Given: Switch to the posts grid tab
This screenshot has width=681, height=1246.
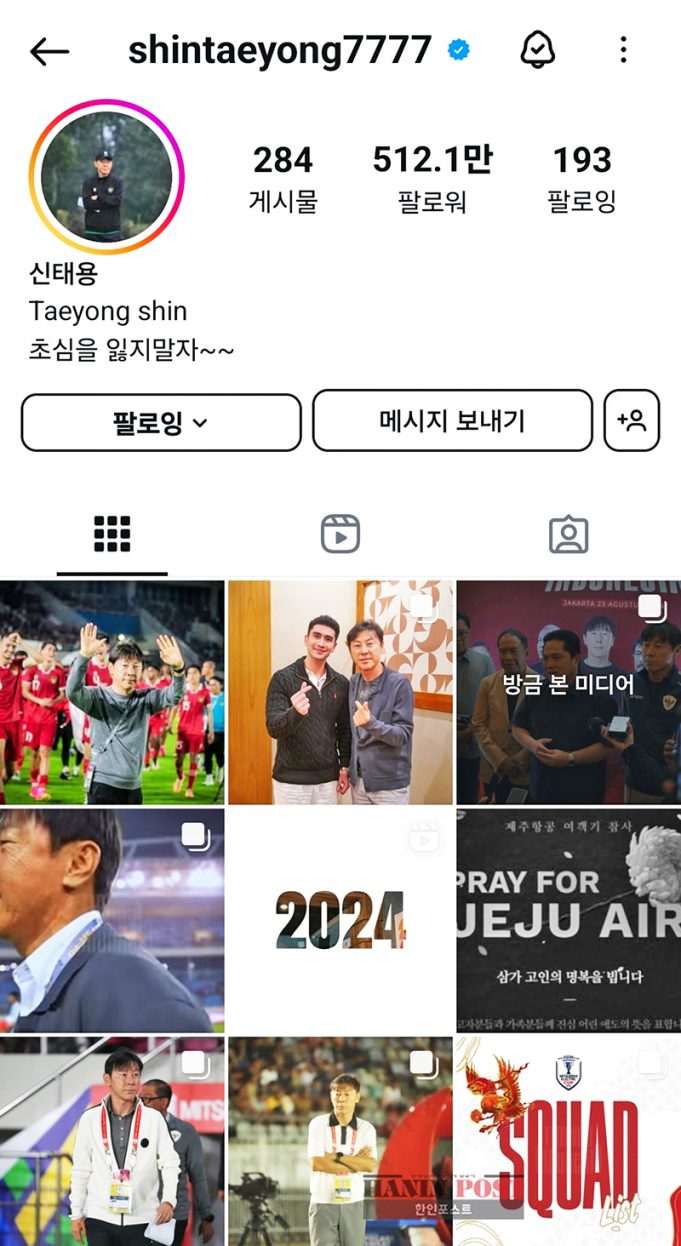Looking at the screenshot, I should (x=112, y=534).
